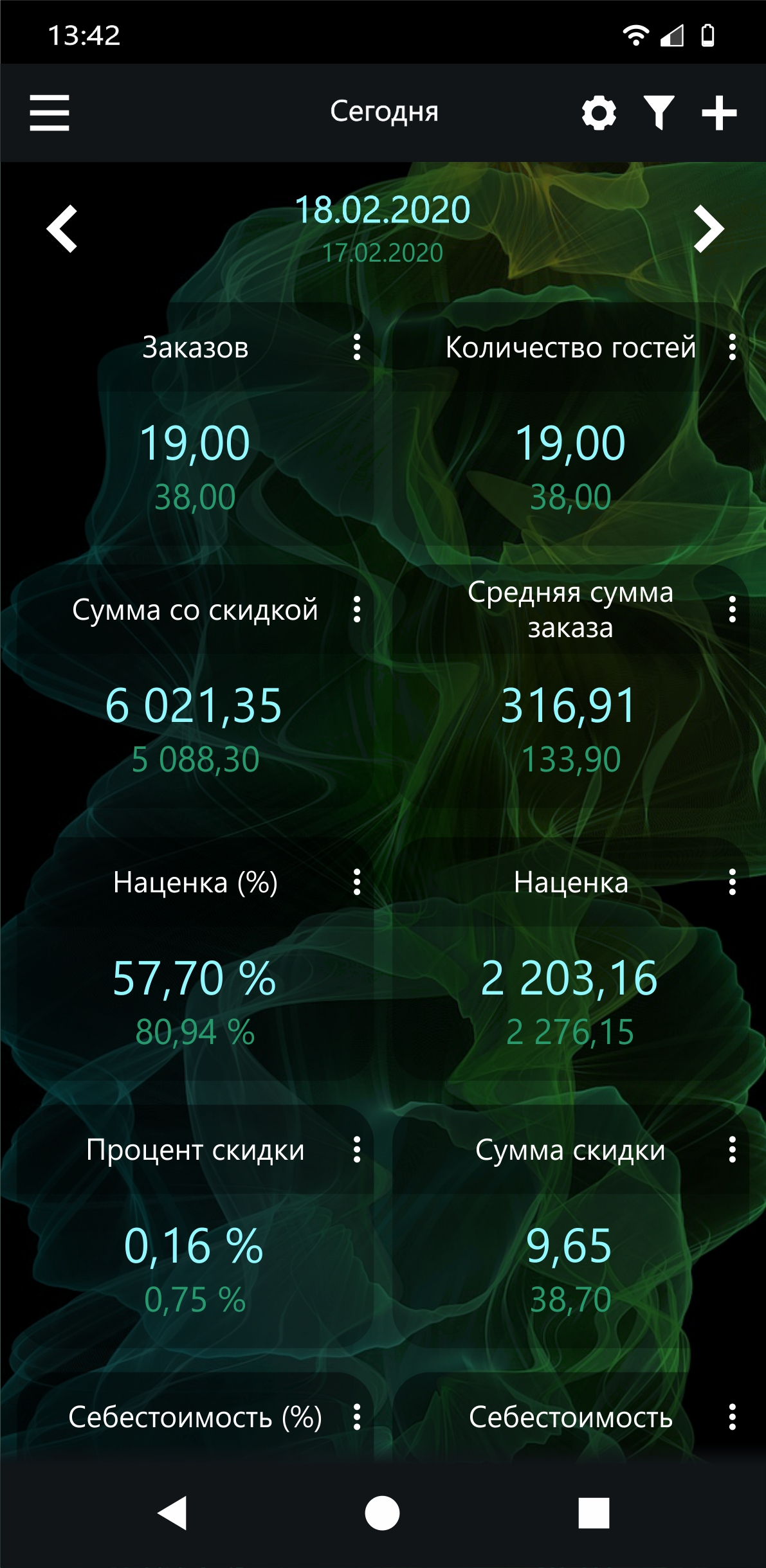Open the filter funnel icon
The image size is (766, 1568).
pyautogui.click(x=659, y=113)
